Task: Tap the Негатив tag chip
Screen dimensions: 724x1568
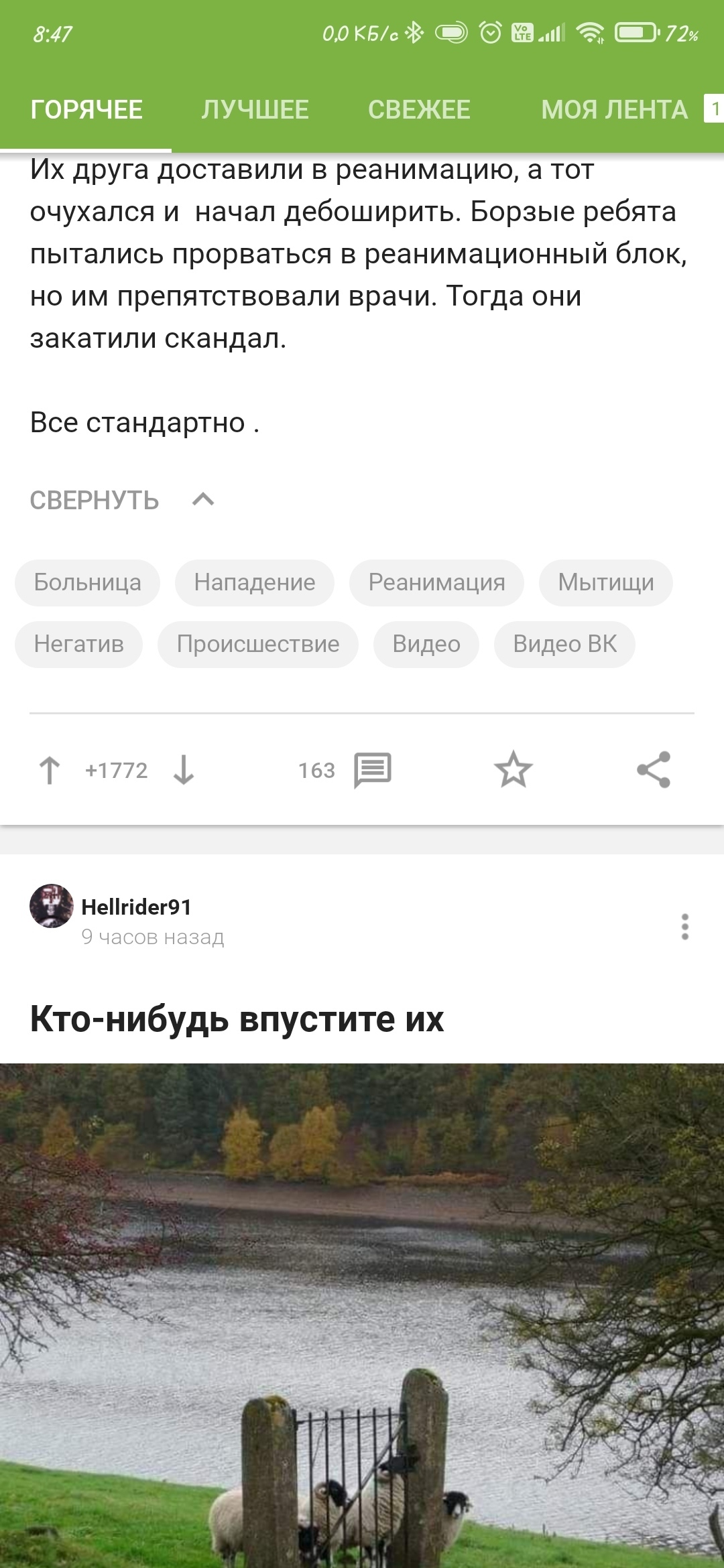Action: pyautogui.click(x=78, y=644)
